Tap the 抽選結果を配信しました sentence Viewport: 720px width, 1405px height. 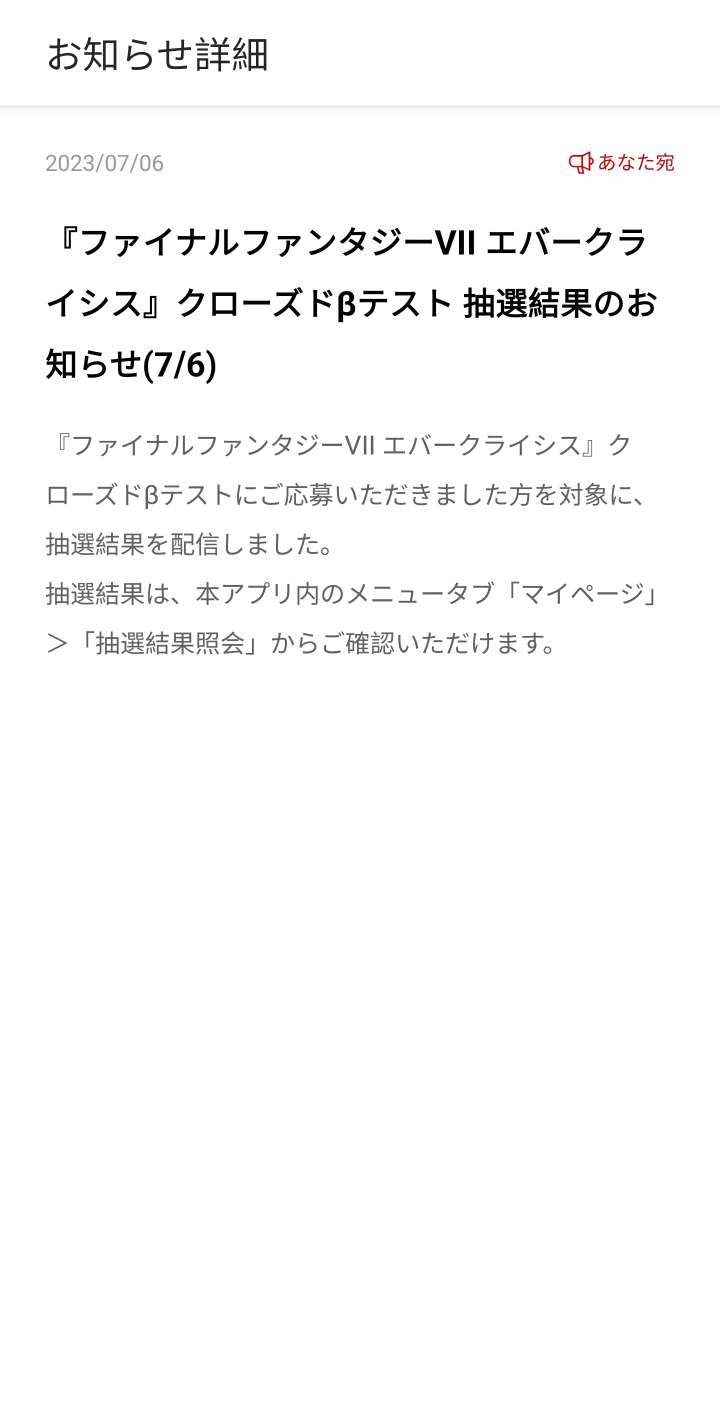point(185,545)
